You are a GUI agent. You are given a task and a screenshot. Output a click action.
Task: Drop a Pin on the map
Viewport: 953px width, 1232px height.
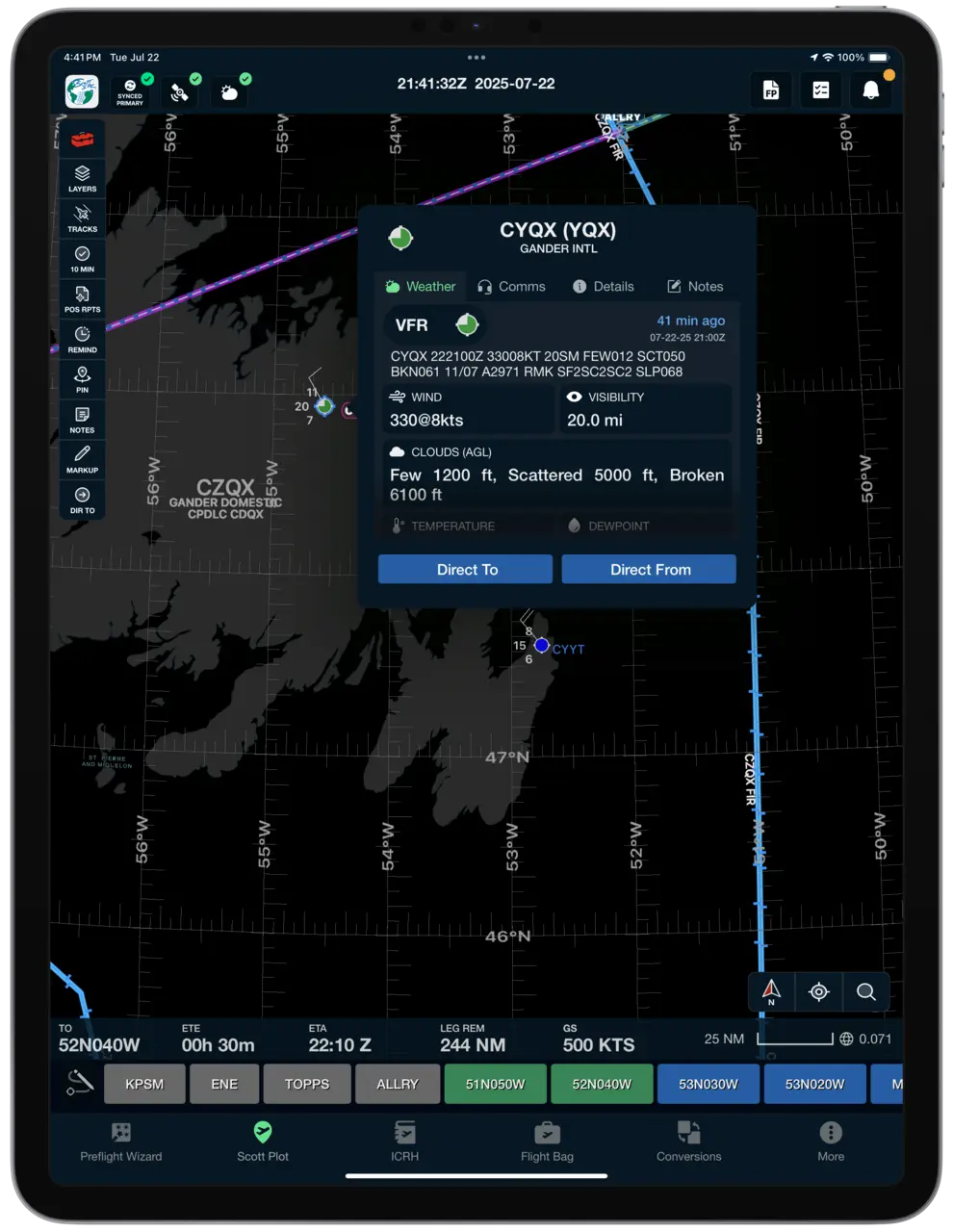[x=82, y=378]
